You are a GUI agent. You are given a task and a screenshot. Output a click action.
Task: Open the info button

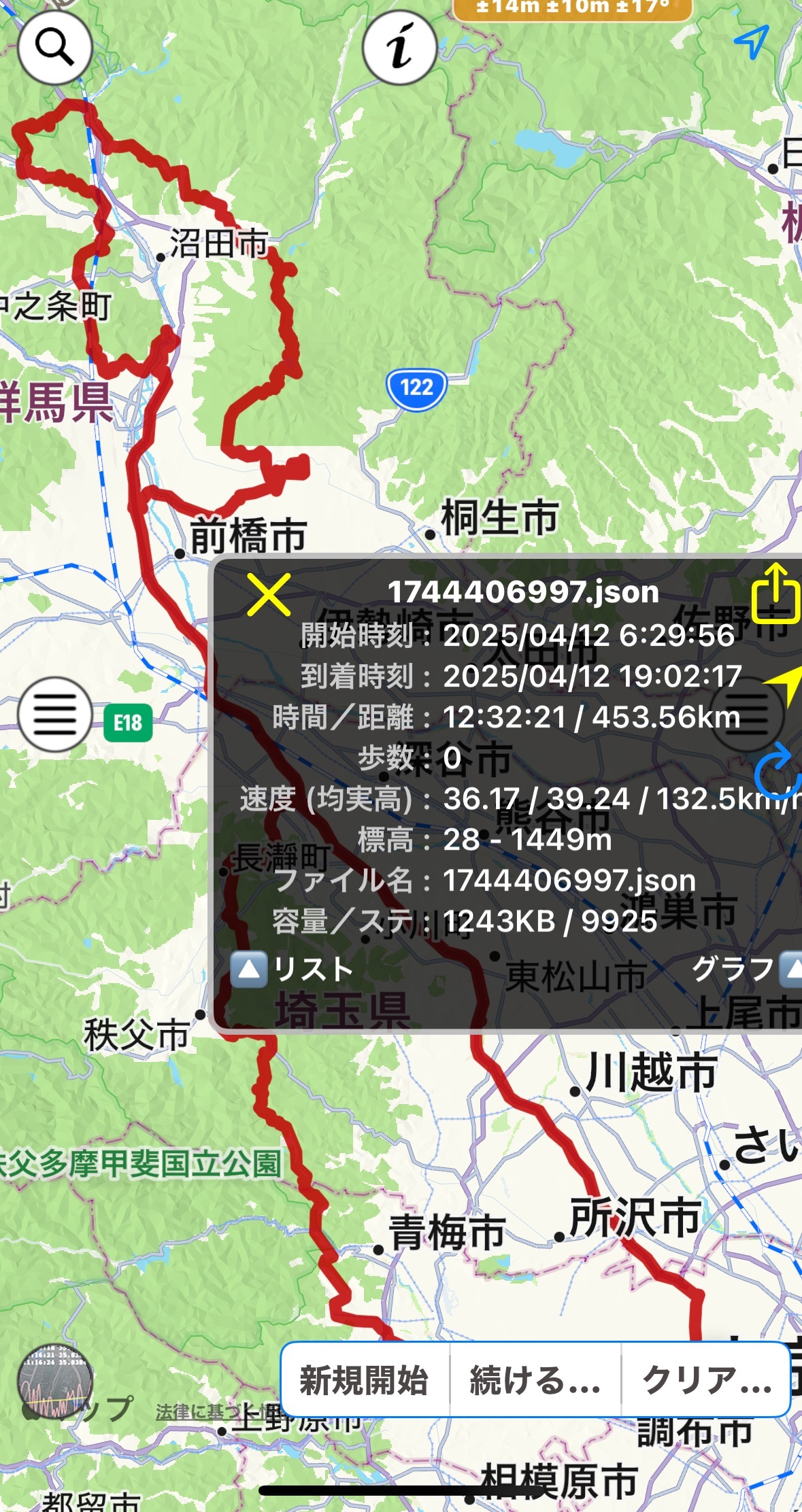pos(400,48)
